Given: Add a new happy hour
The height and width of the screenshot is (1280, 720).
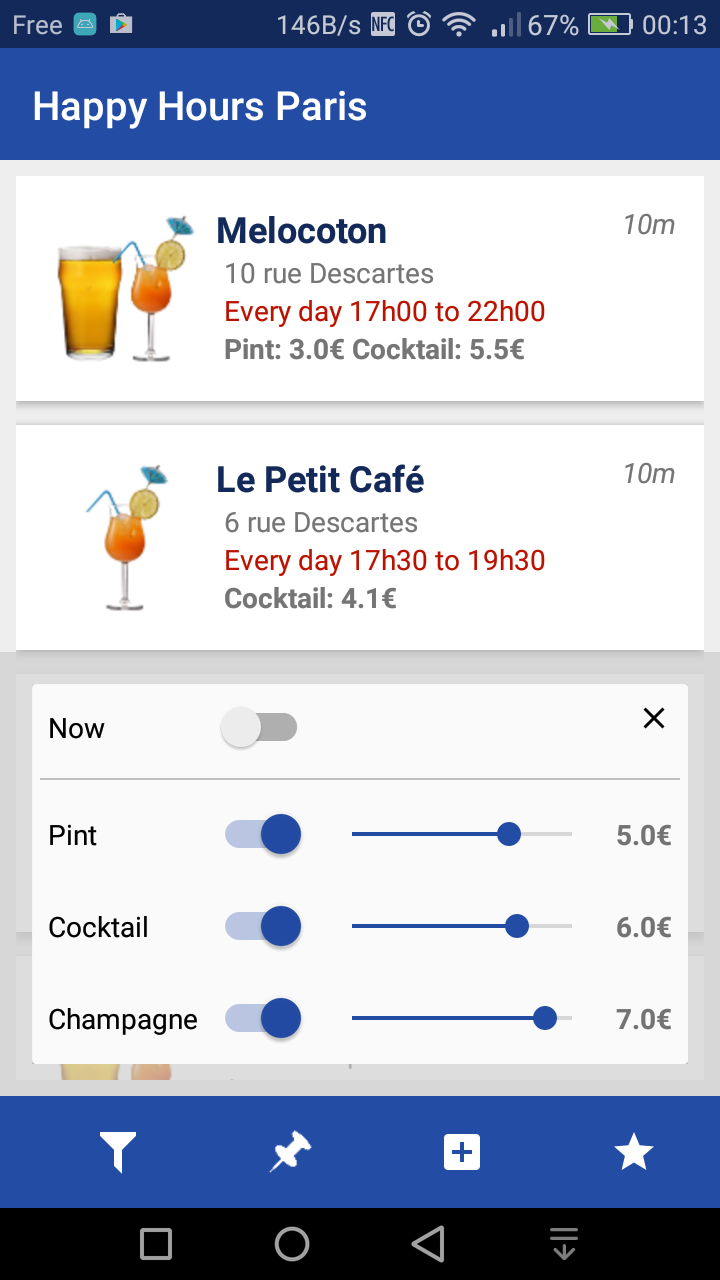Looking at the screenshot, I should tap(462, 1152).
